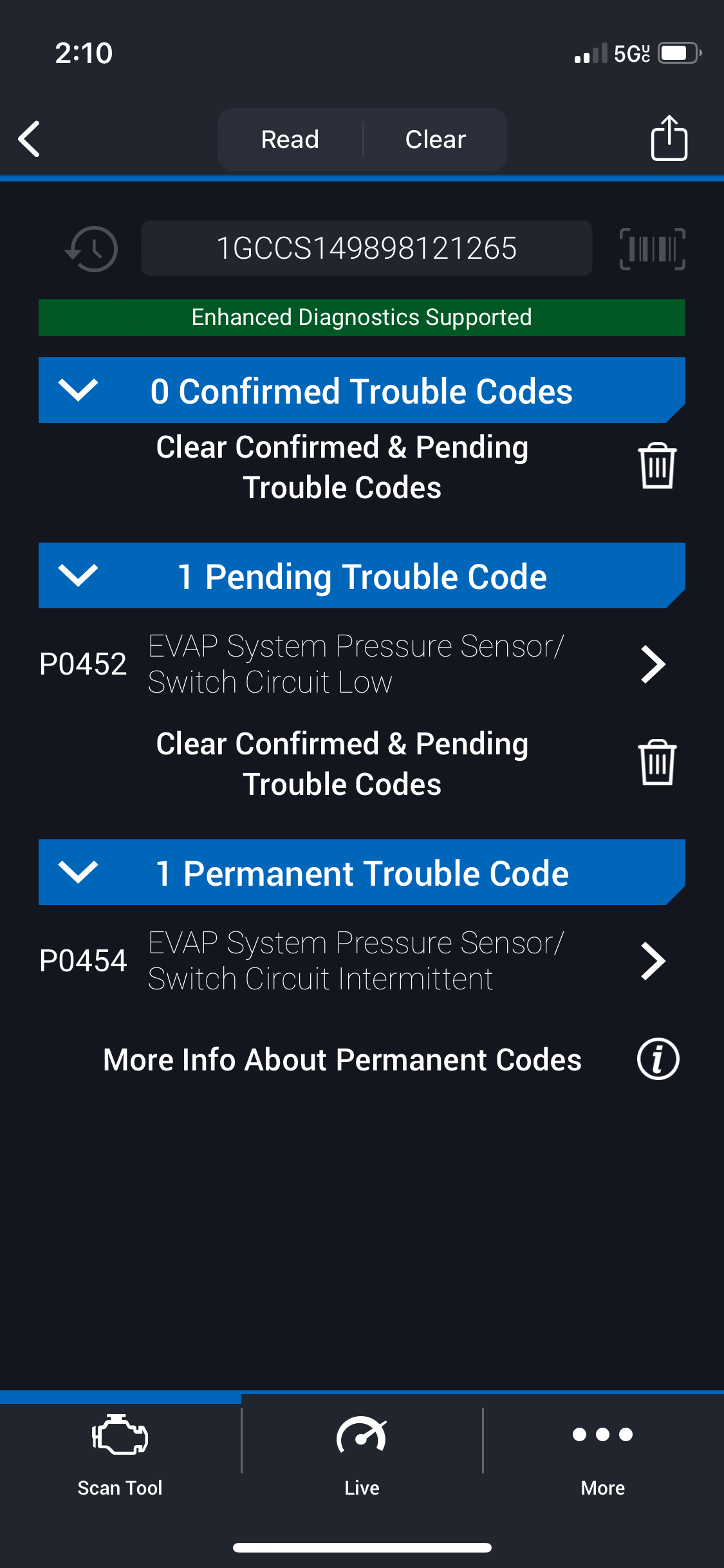Share the diagnostic report

pyautogui.click(x=669, y=138)
